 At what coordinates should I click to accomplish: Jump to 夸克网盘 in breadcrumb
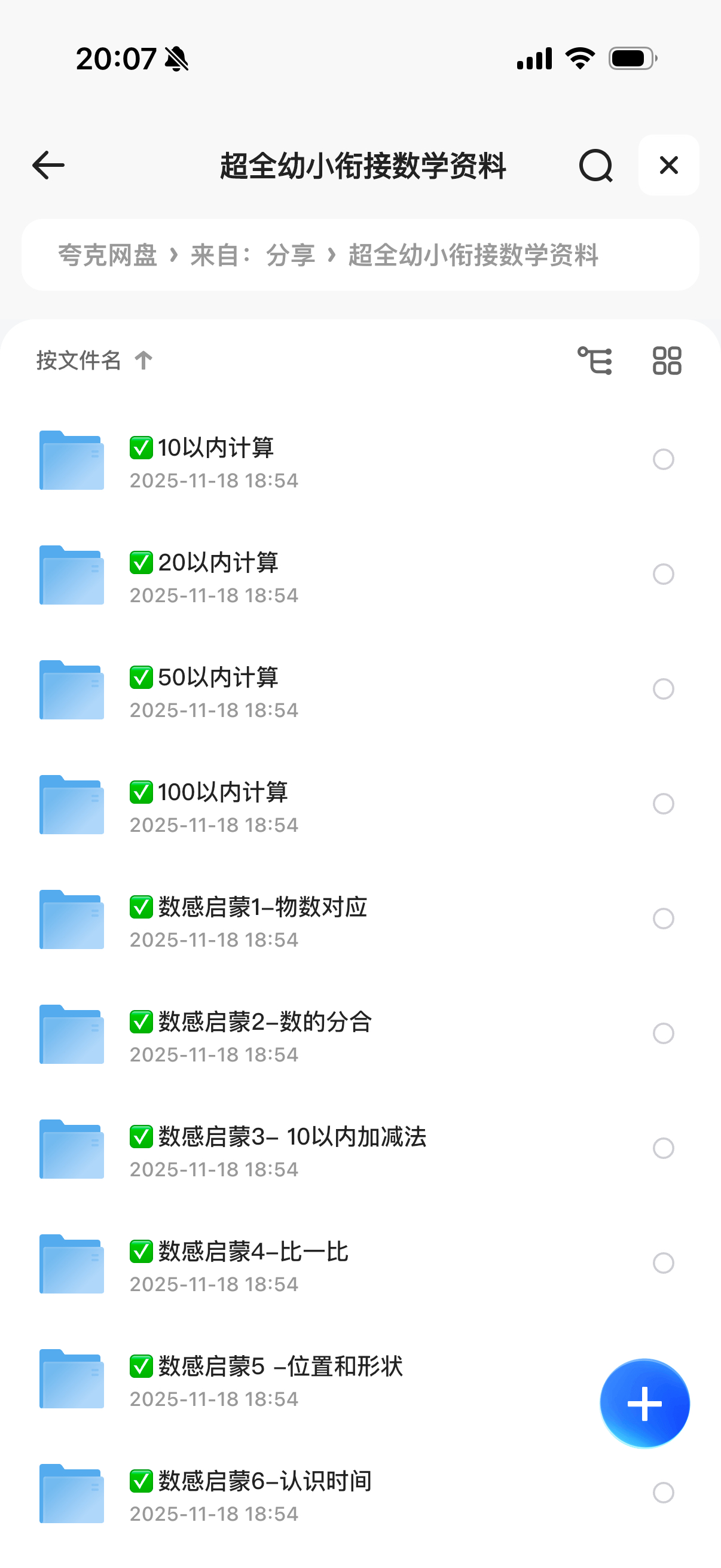(x=108, y=255)
